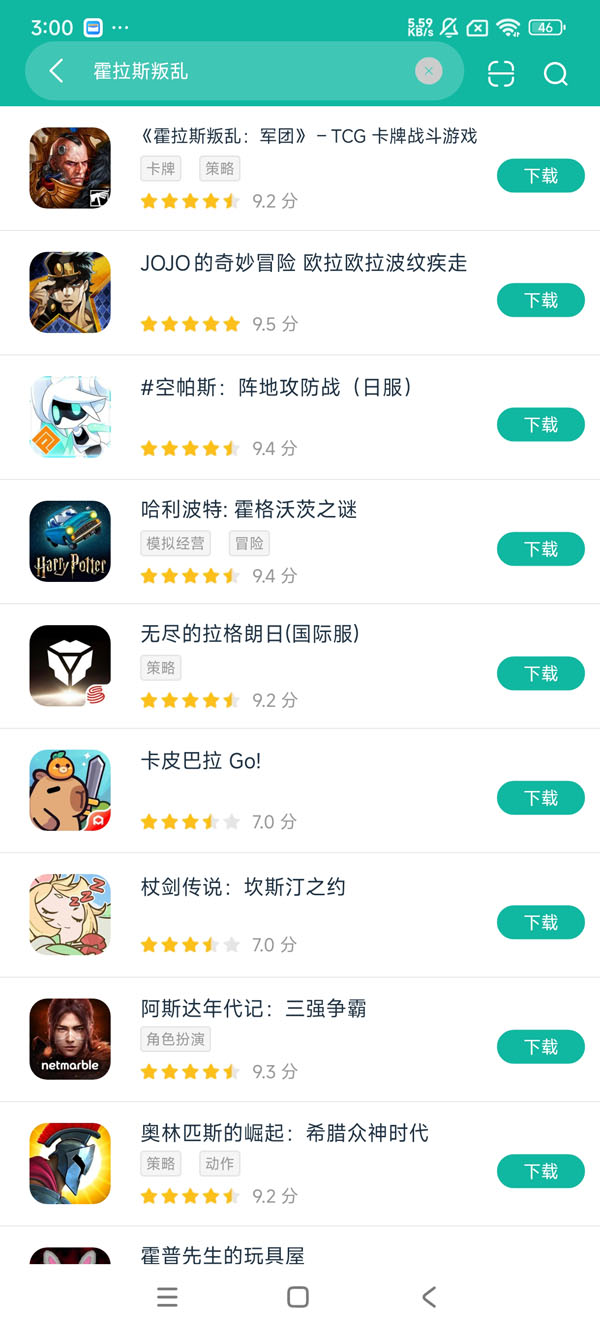
Task: Go back using the header arrow
Action: tap(56, 71)
